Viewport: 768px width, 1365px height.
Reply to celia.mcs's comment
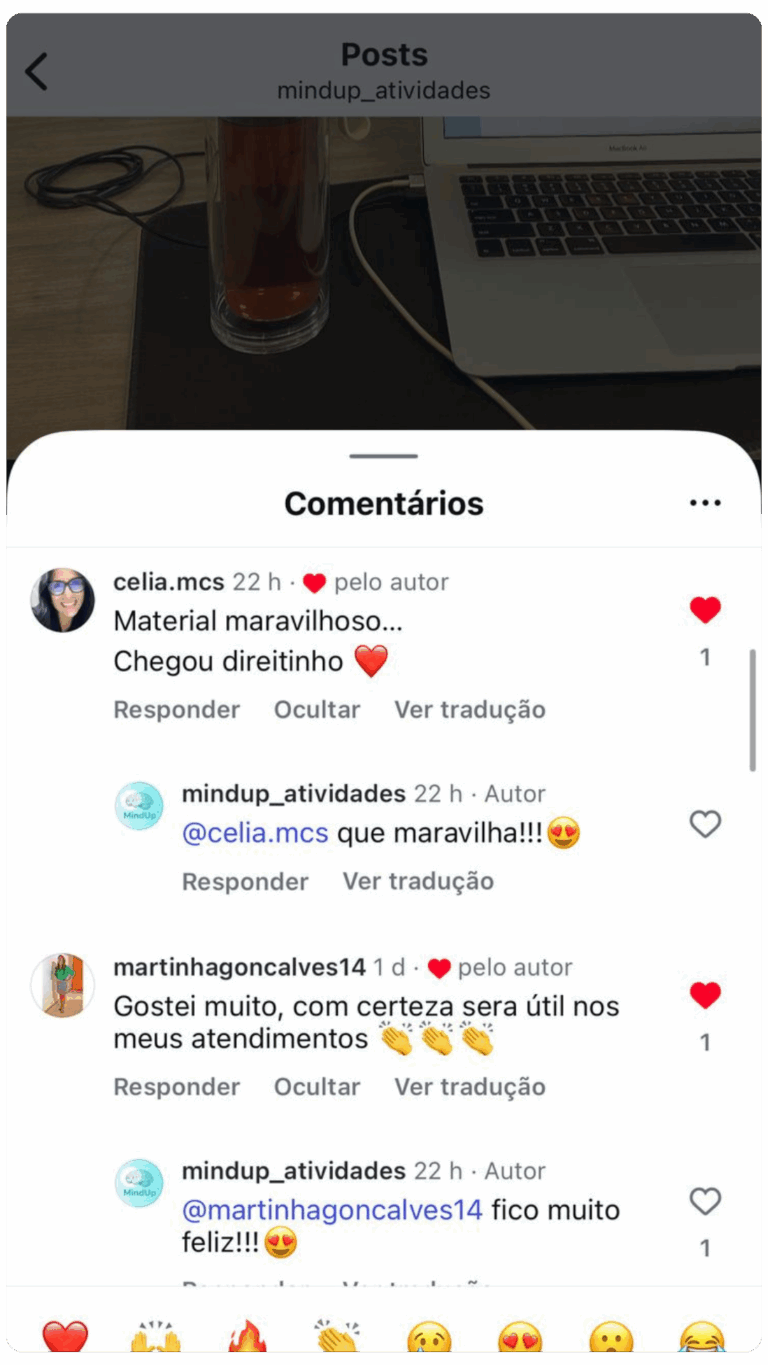(x=177, y=710)
